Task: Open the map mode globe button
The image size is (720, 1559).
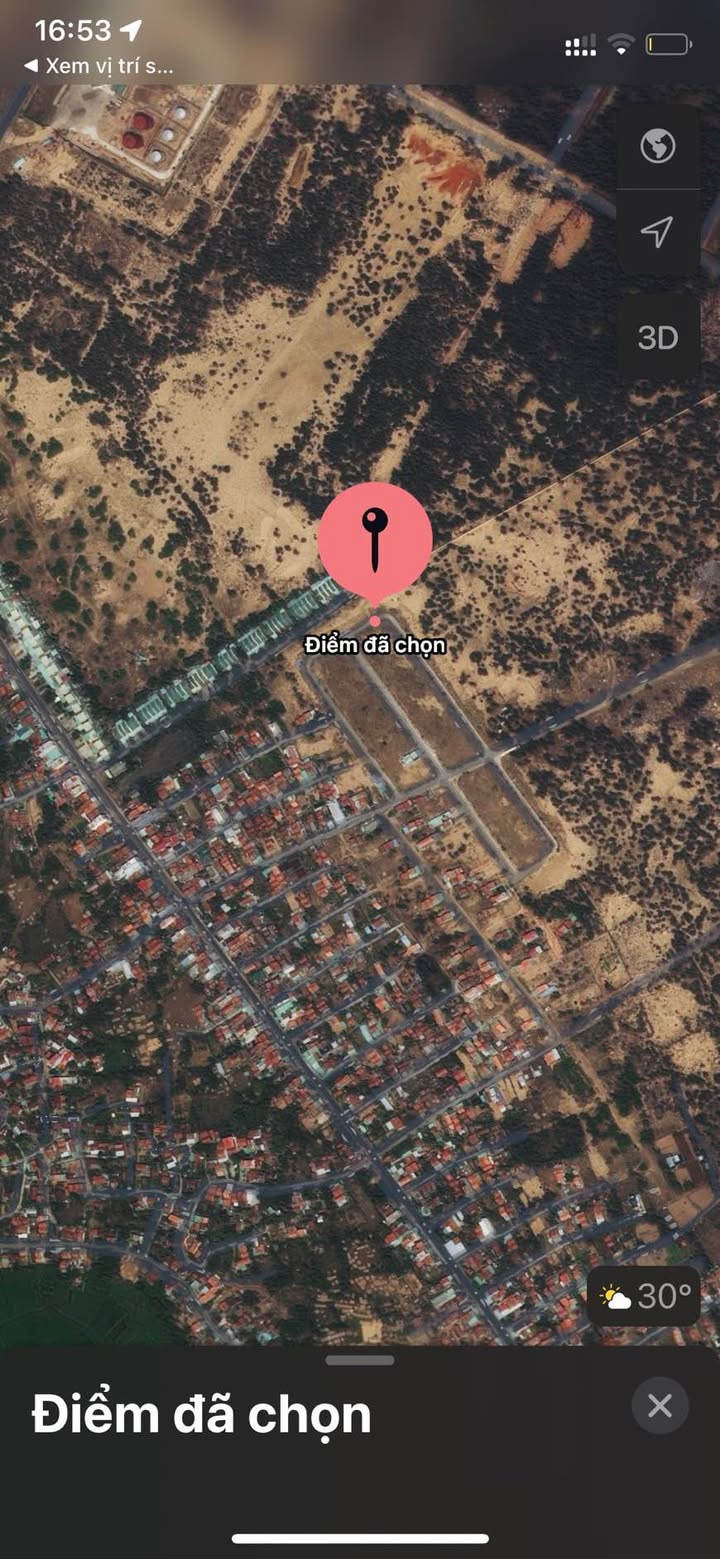Action: tap(657, 147)
